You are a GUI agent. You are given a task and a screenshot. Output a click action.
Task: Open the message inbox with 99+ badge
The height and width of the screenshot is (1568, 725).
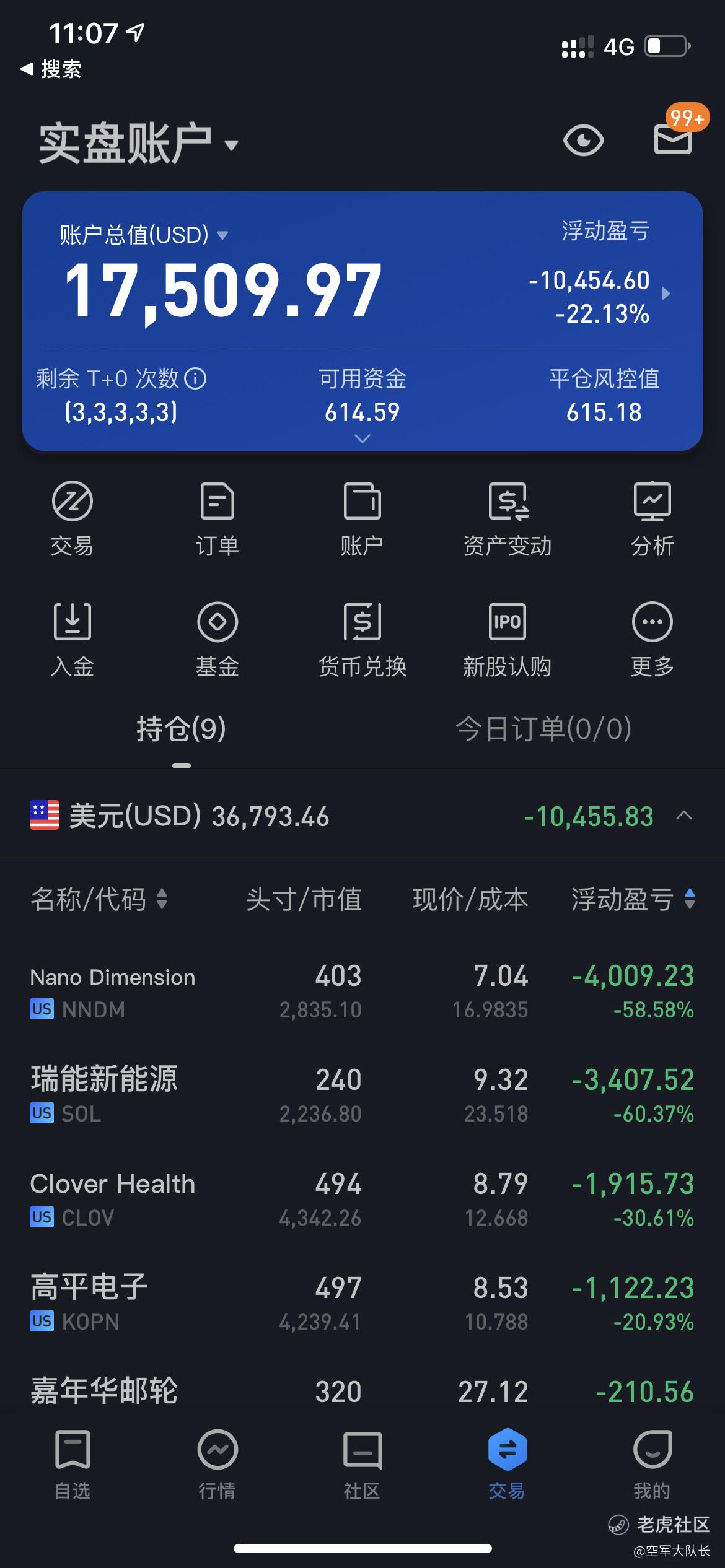point(673,139)
